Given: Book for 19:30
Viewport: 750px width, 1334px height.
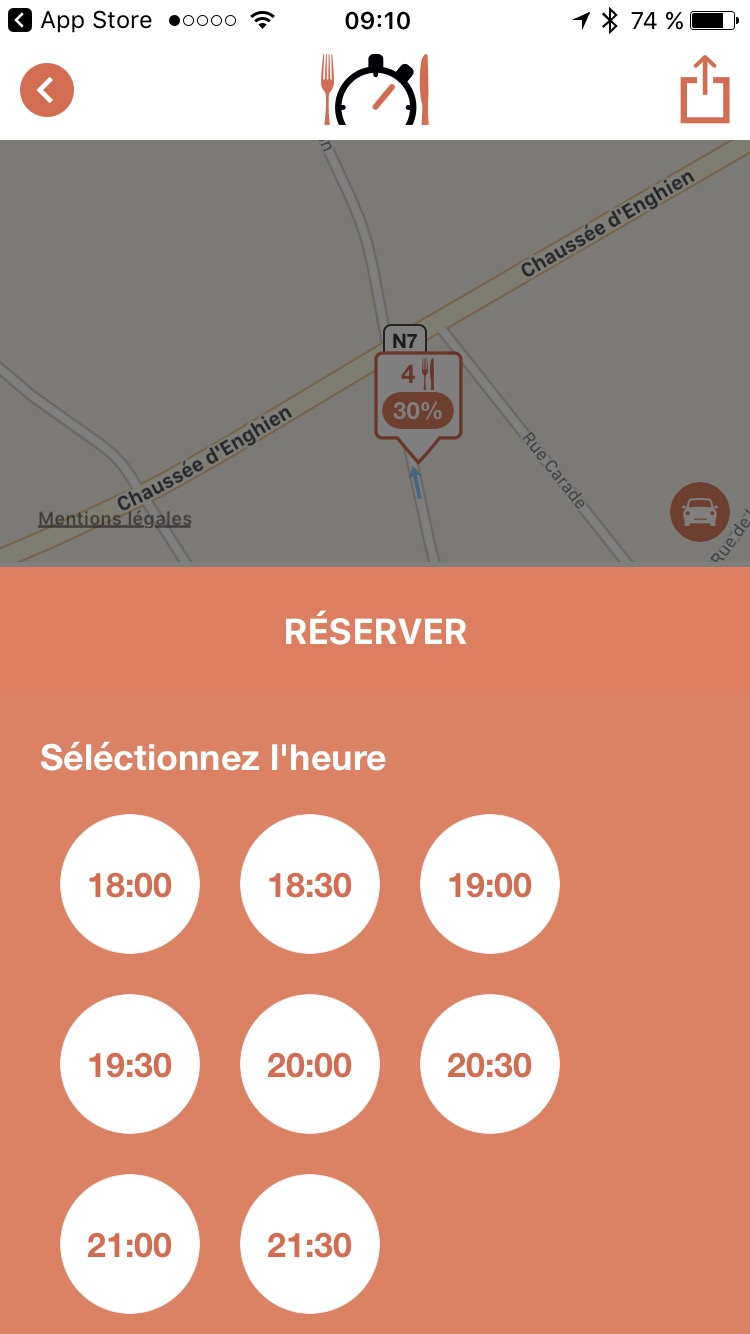Looking at the screenshot, I should tap(130, 1065).
